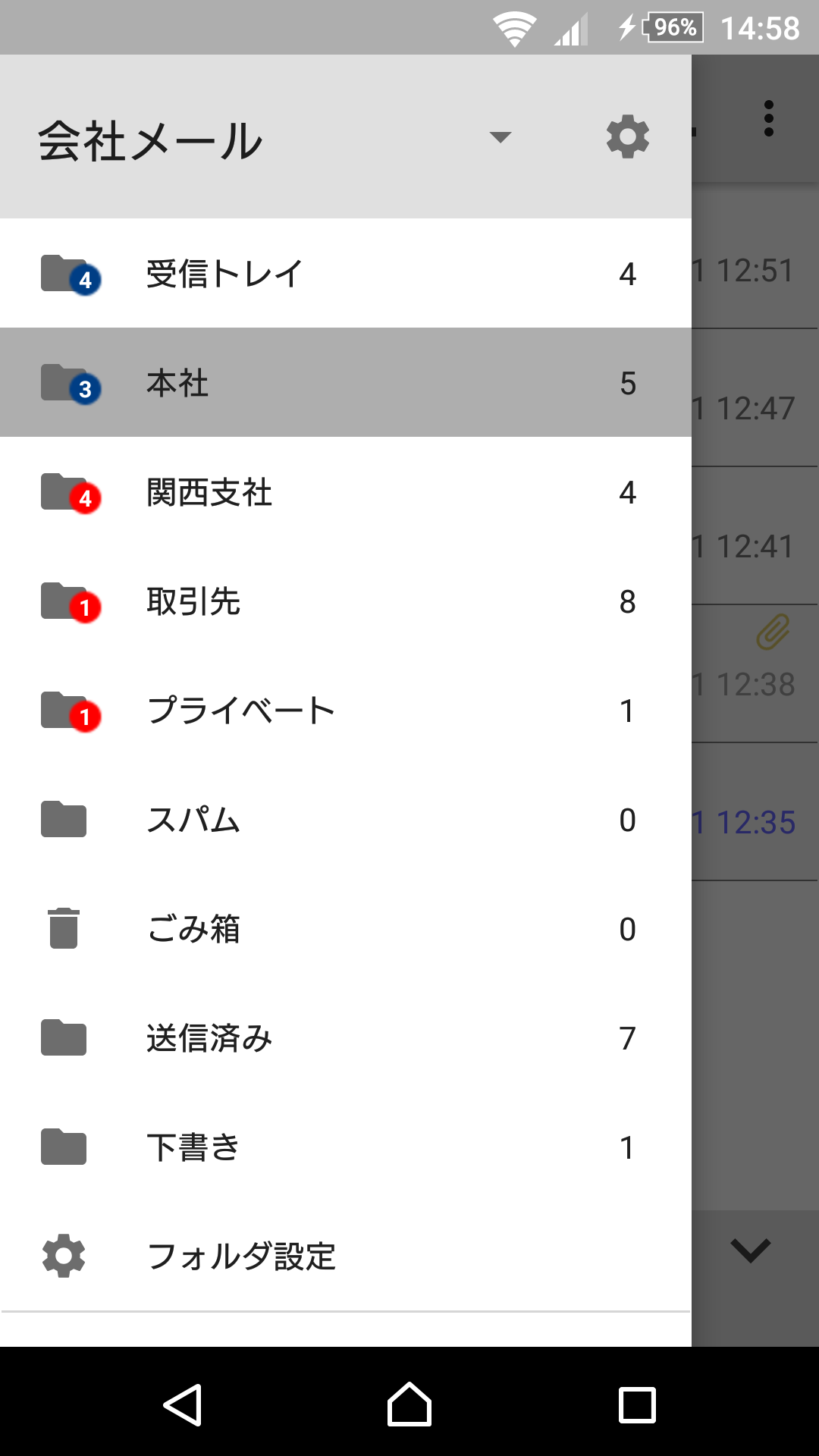Tap the down chevron at bottom right
819x1456 pixels.
pos(750,1250)
